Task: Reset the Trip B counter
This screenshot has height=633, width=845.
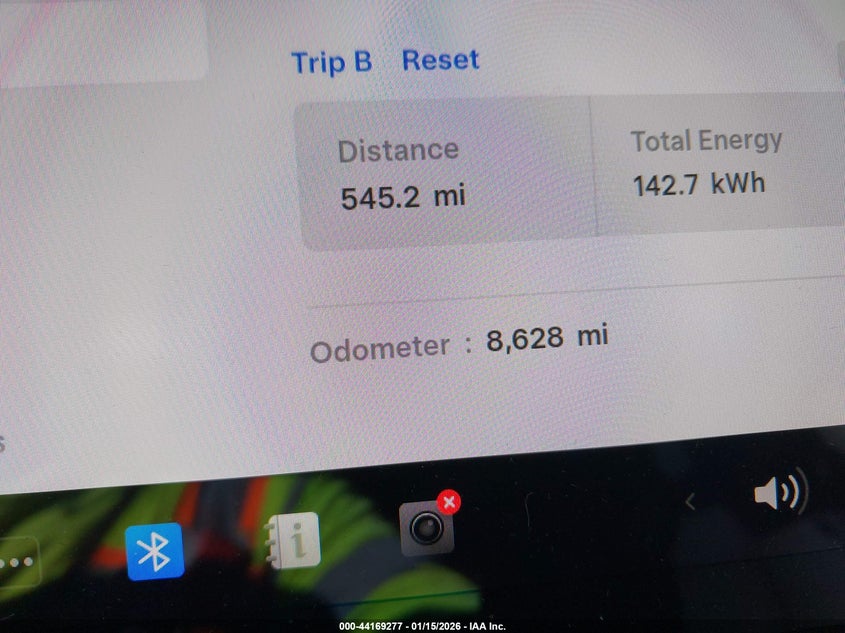Action: click(x=440, y=60)
